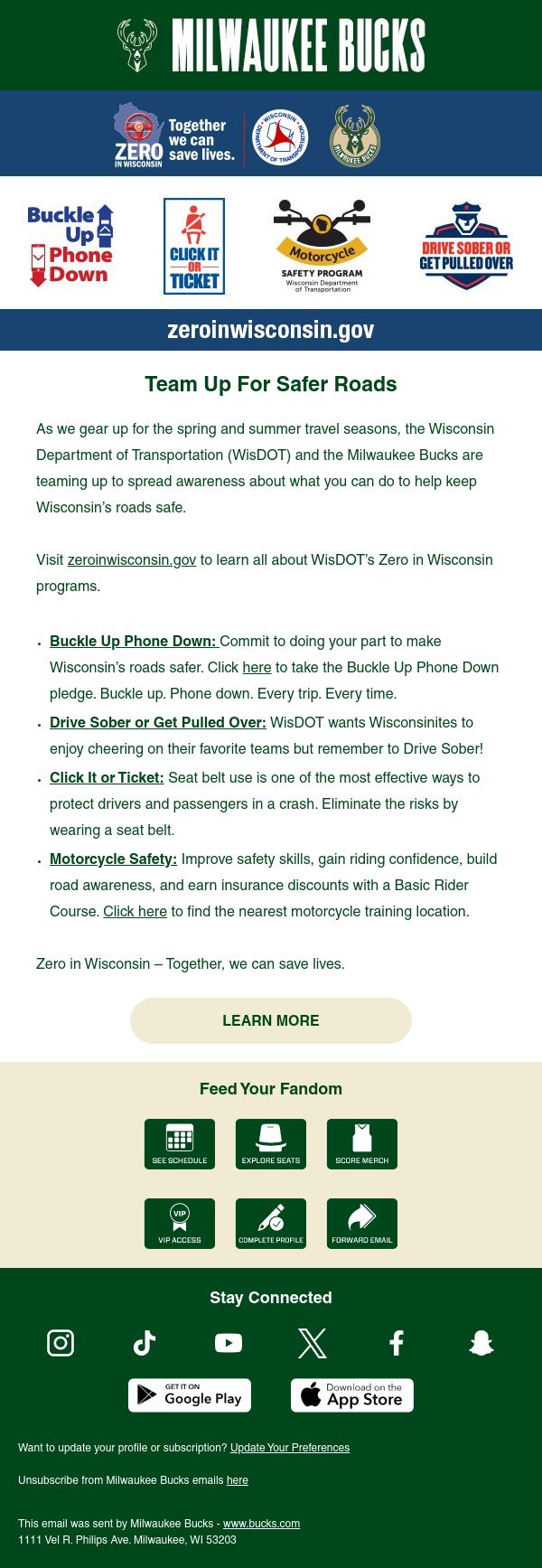
Task: Open the VIP Access tile
Action: [180, 1224]
